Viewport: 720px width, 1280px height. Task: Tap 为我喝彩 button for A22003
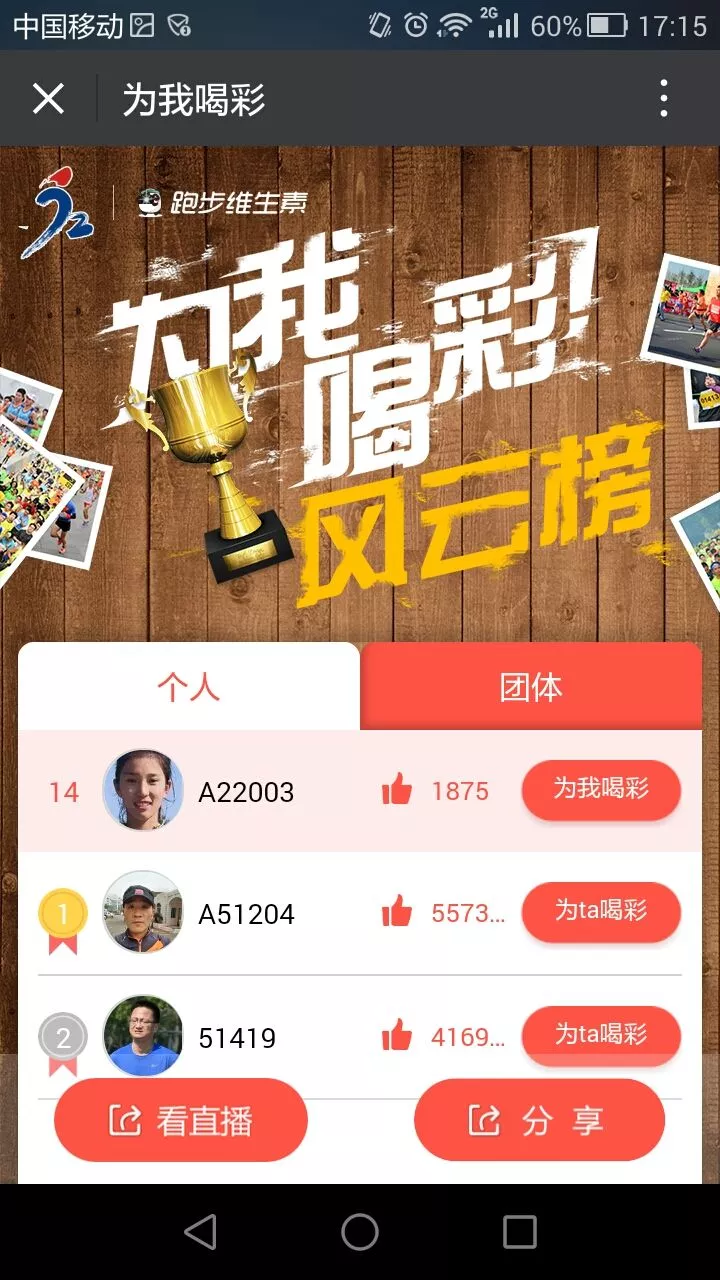(601, 790)
